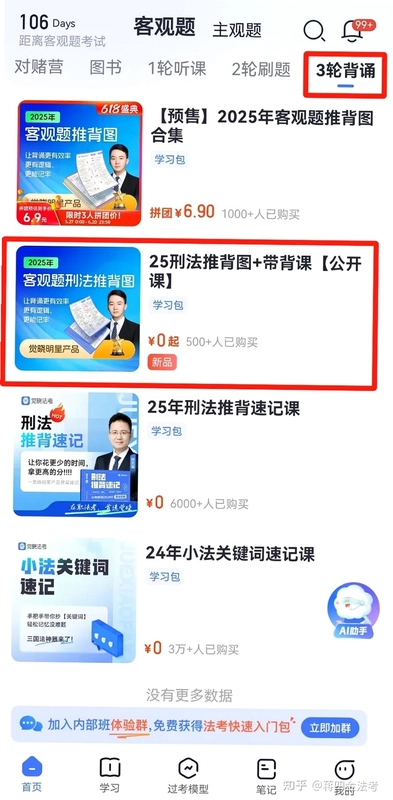Launch the AI助手 floating assistant
The height and width of the screenshot is (800, 393).
click(353, 611)
